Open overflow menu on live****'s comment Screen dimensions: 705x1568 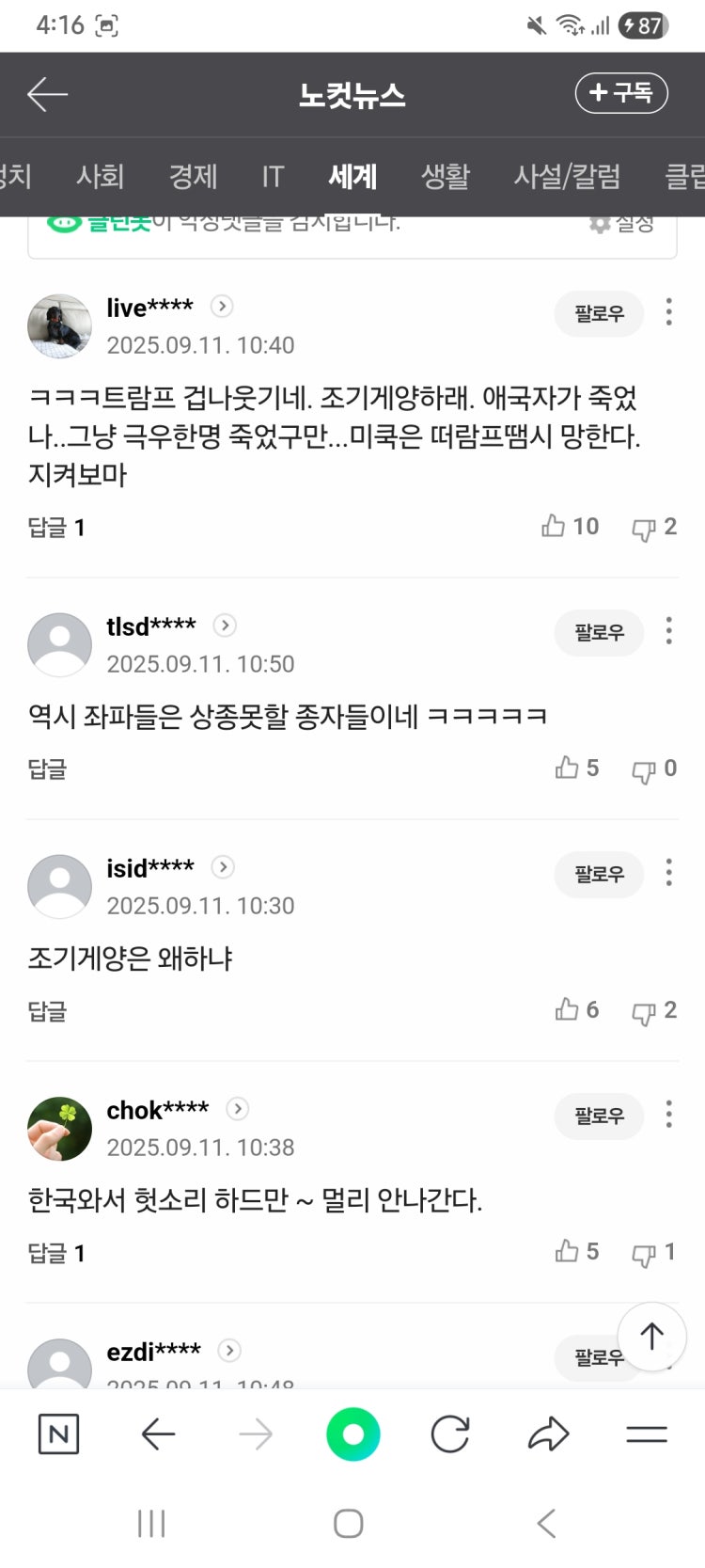click(668, 312)
